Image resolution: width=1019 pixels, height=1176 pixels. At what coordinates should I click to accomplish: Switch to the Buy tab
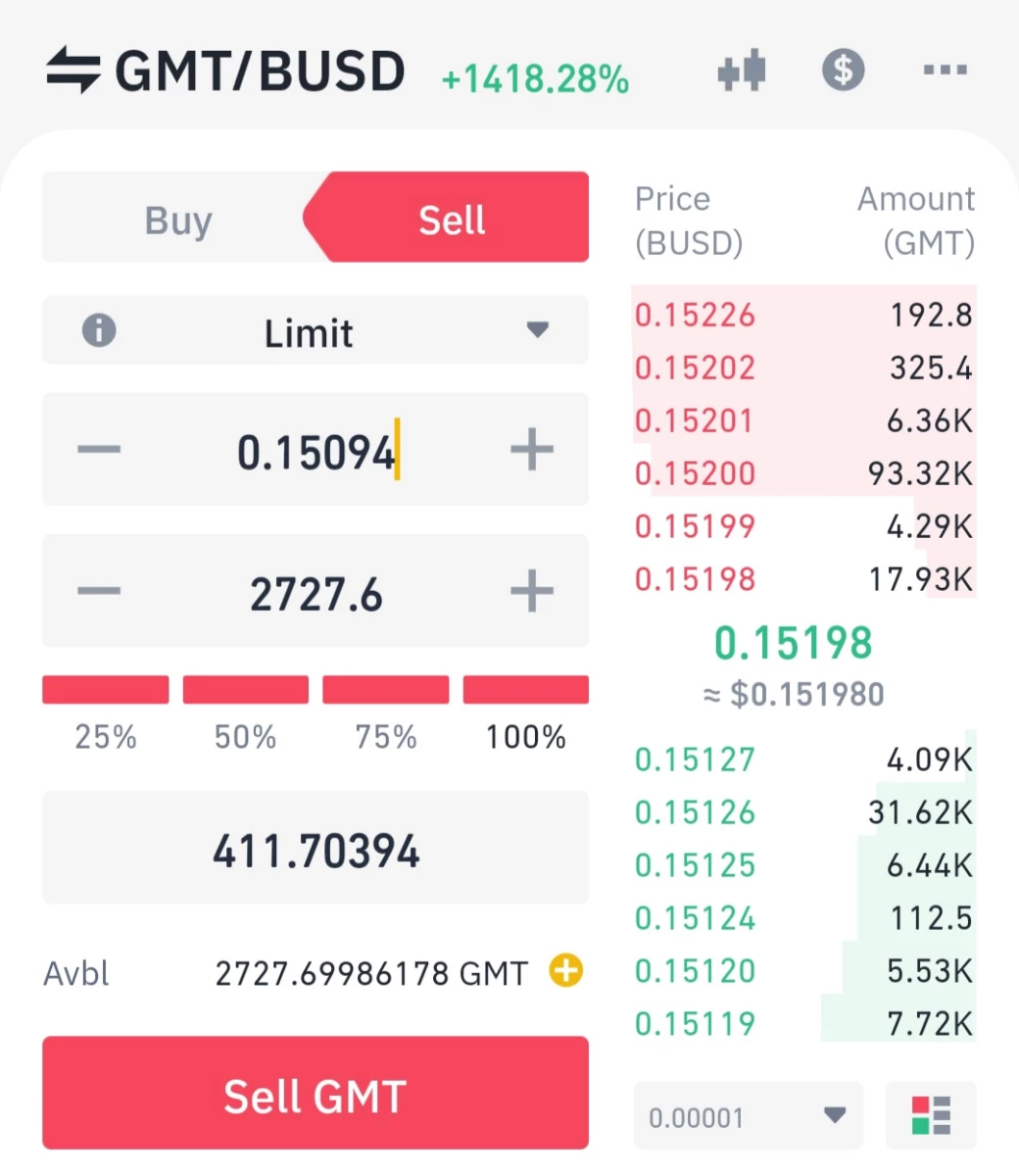pos(178,219)
